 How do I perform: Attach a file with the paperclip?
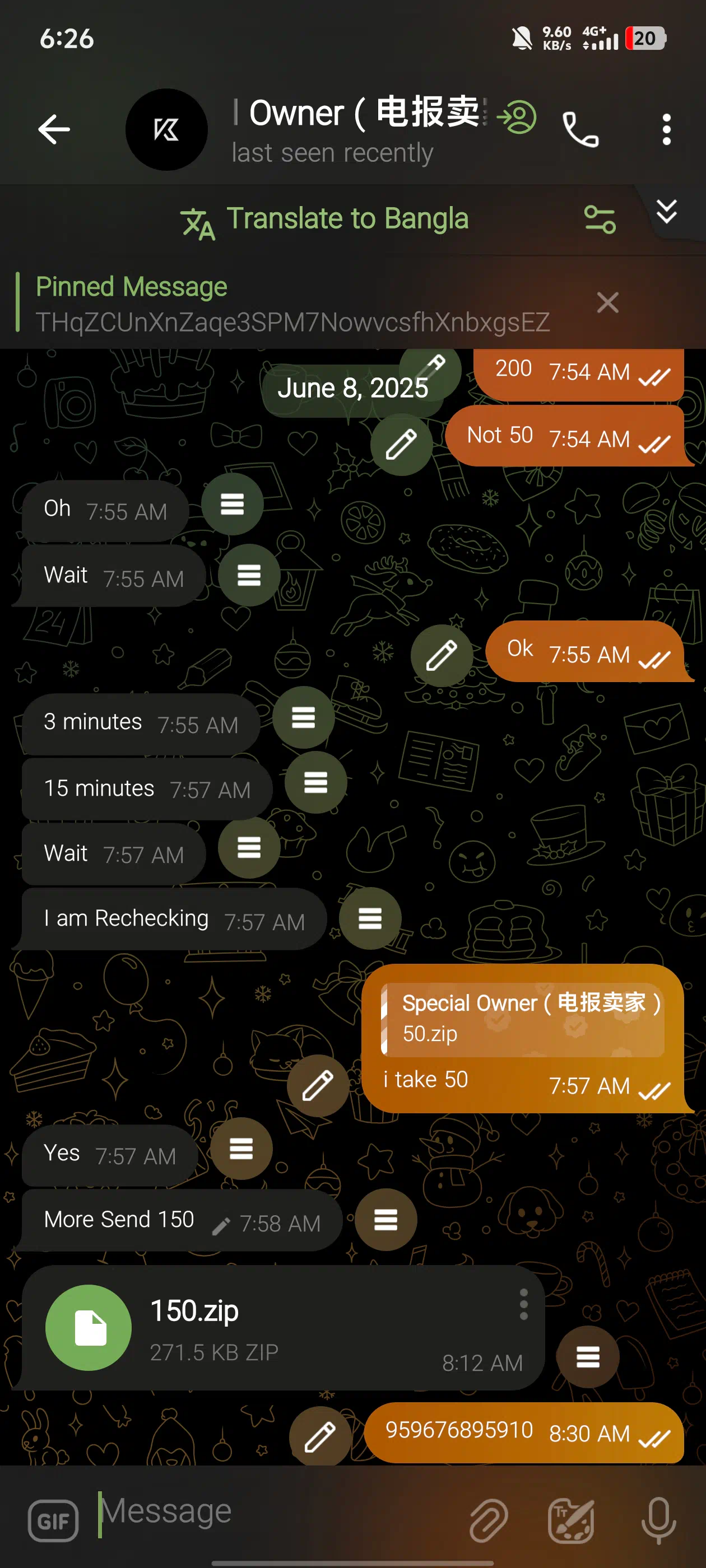tap(489, 1521)
